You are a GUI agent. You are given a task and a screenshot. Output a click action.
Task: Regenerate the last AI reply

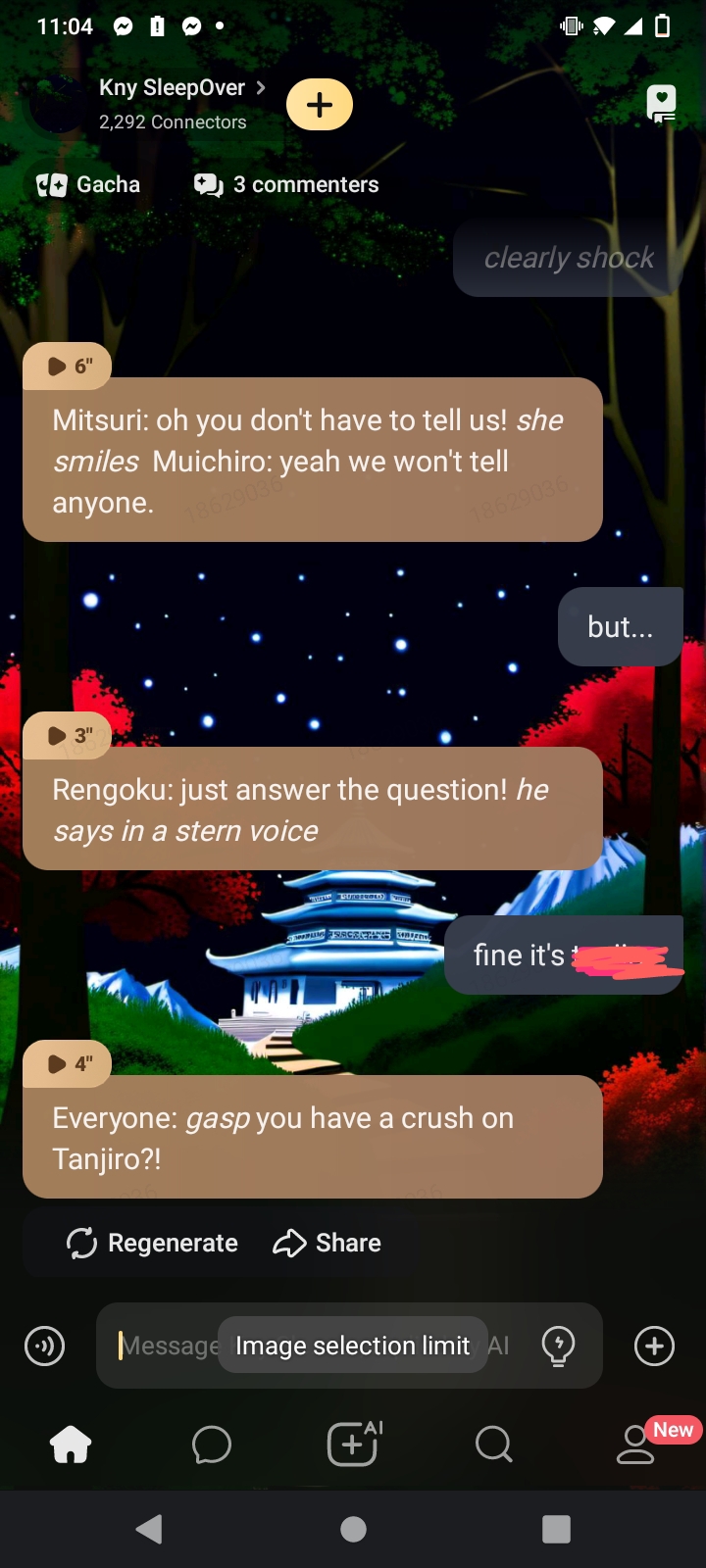152,1243
